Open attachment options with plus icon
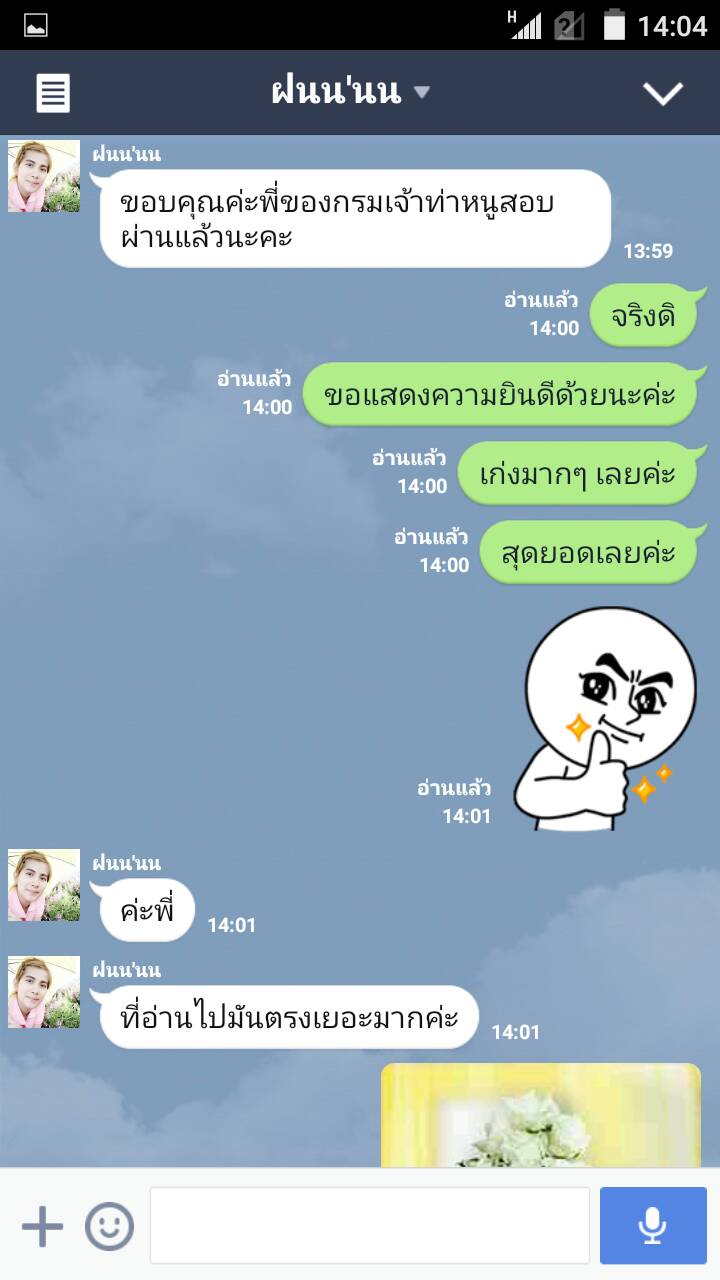The width and height of the screenshot is (720, 1280). pos(42,1226)
